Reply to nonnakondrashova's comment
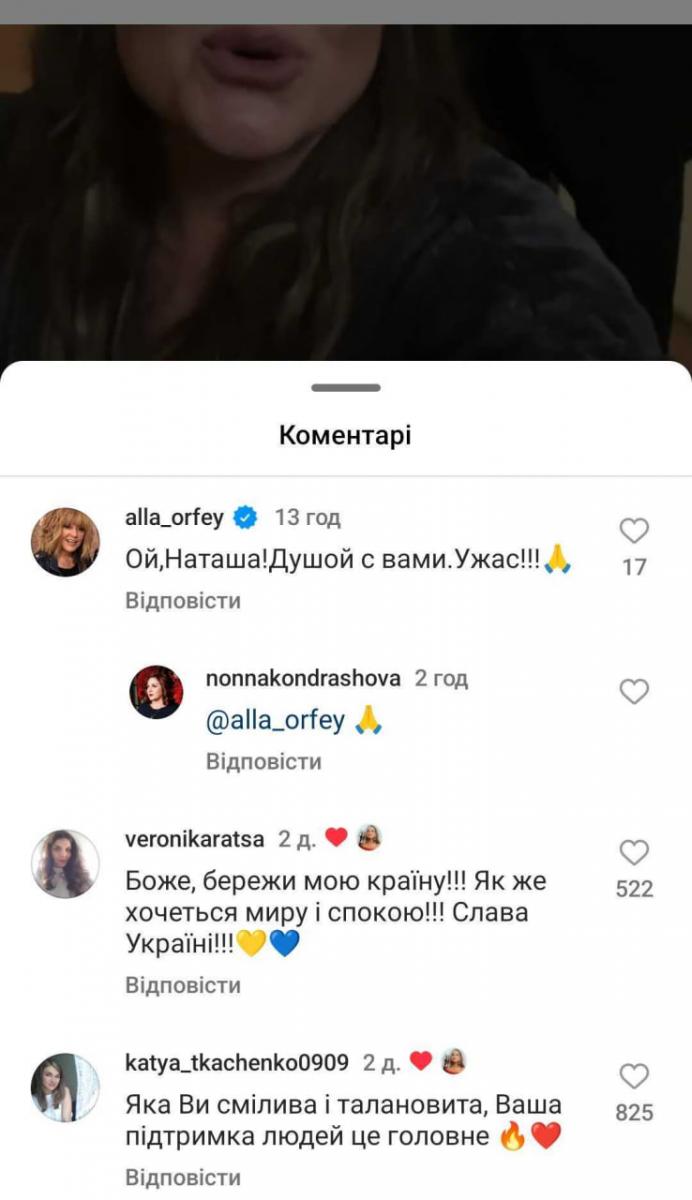 pos(264,761)
